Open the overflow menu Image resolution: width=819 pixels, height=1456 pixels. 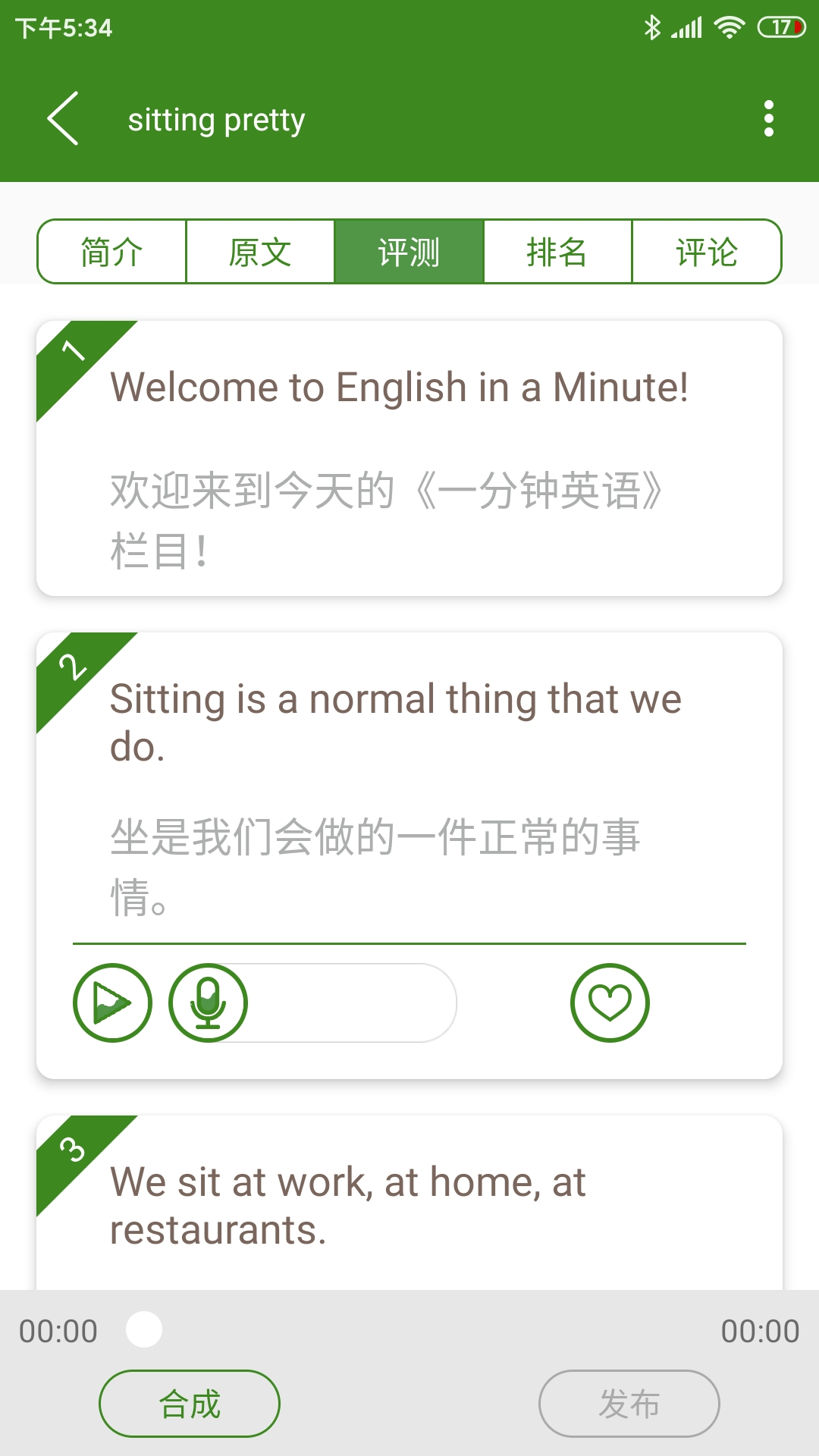768,119
